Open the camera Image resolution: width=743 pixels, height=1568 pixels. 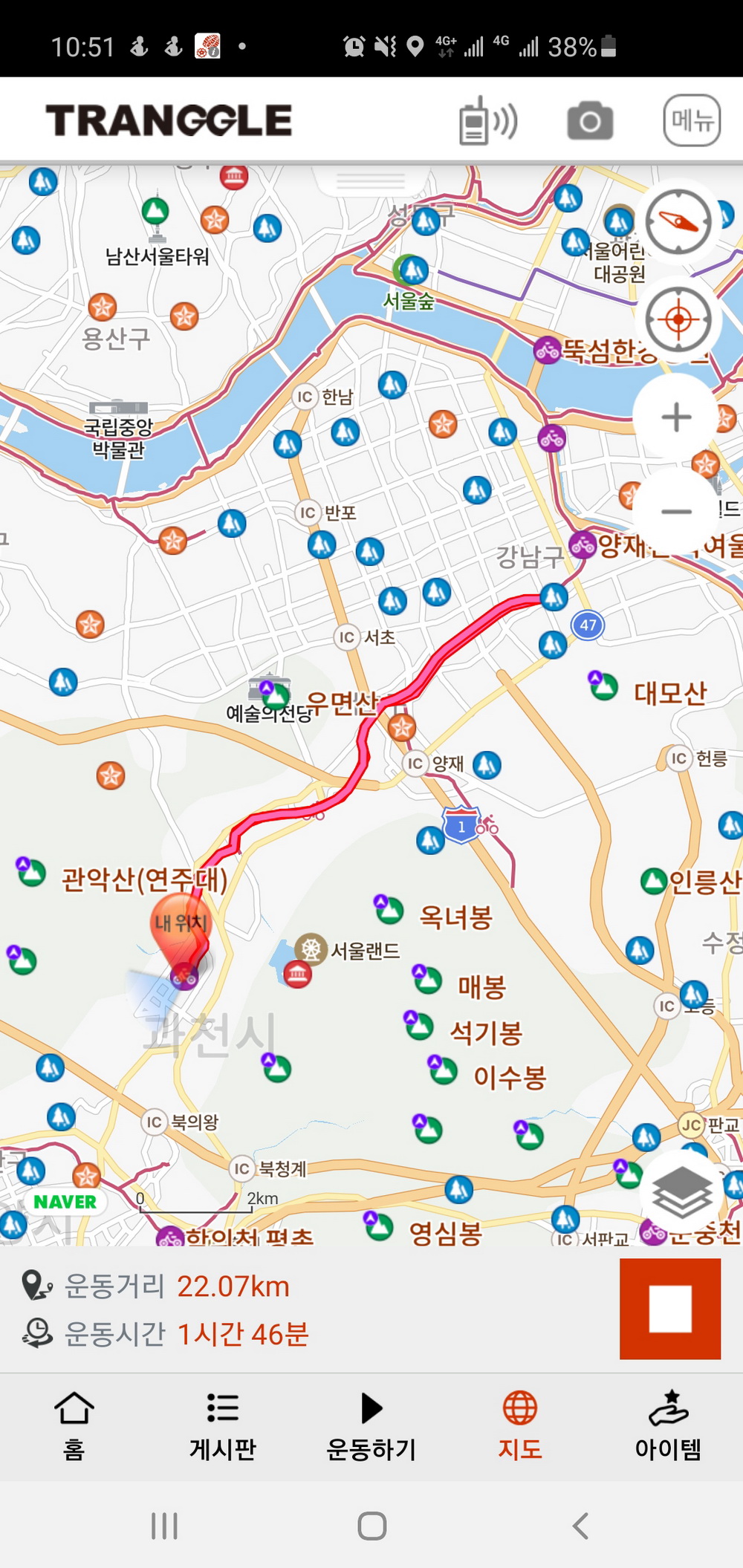coord(590,121)
